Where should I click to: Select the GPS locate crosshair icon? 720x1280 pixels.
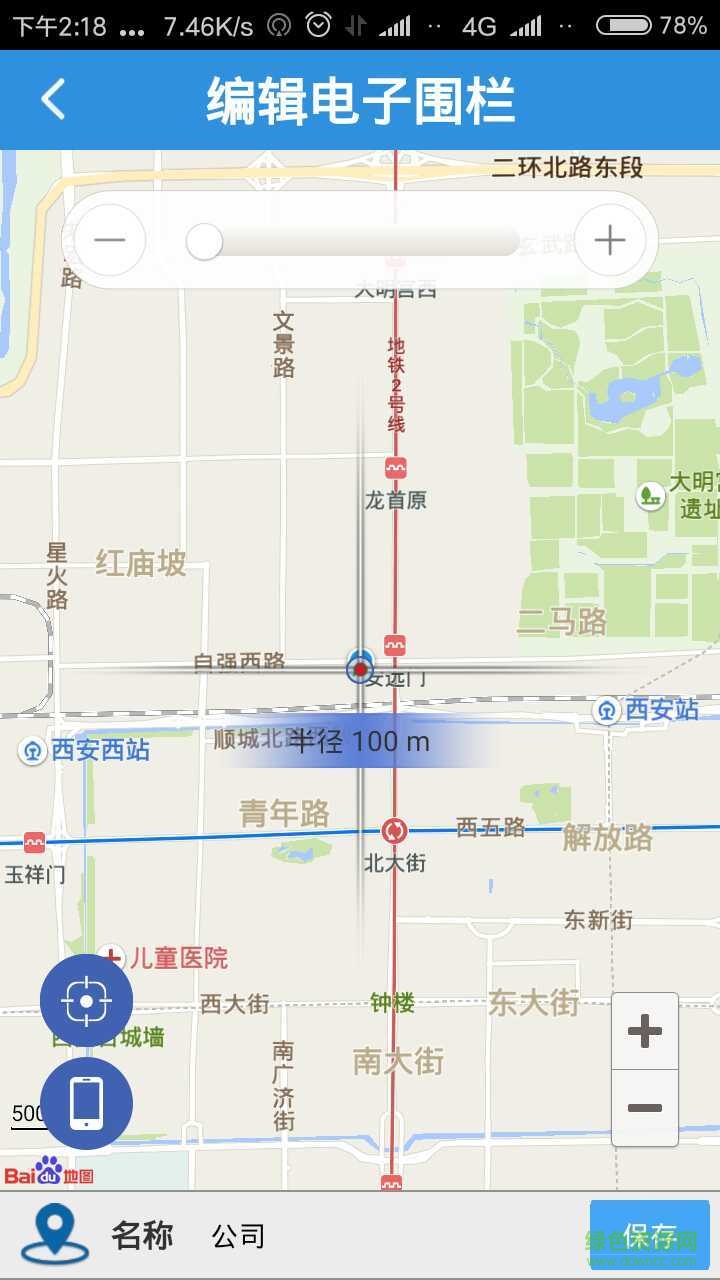pyautogui.click(x=87, y=1000)
